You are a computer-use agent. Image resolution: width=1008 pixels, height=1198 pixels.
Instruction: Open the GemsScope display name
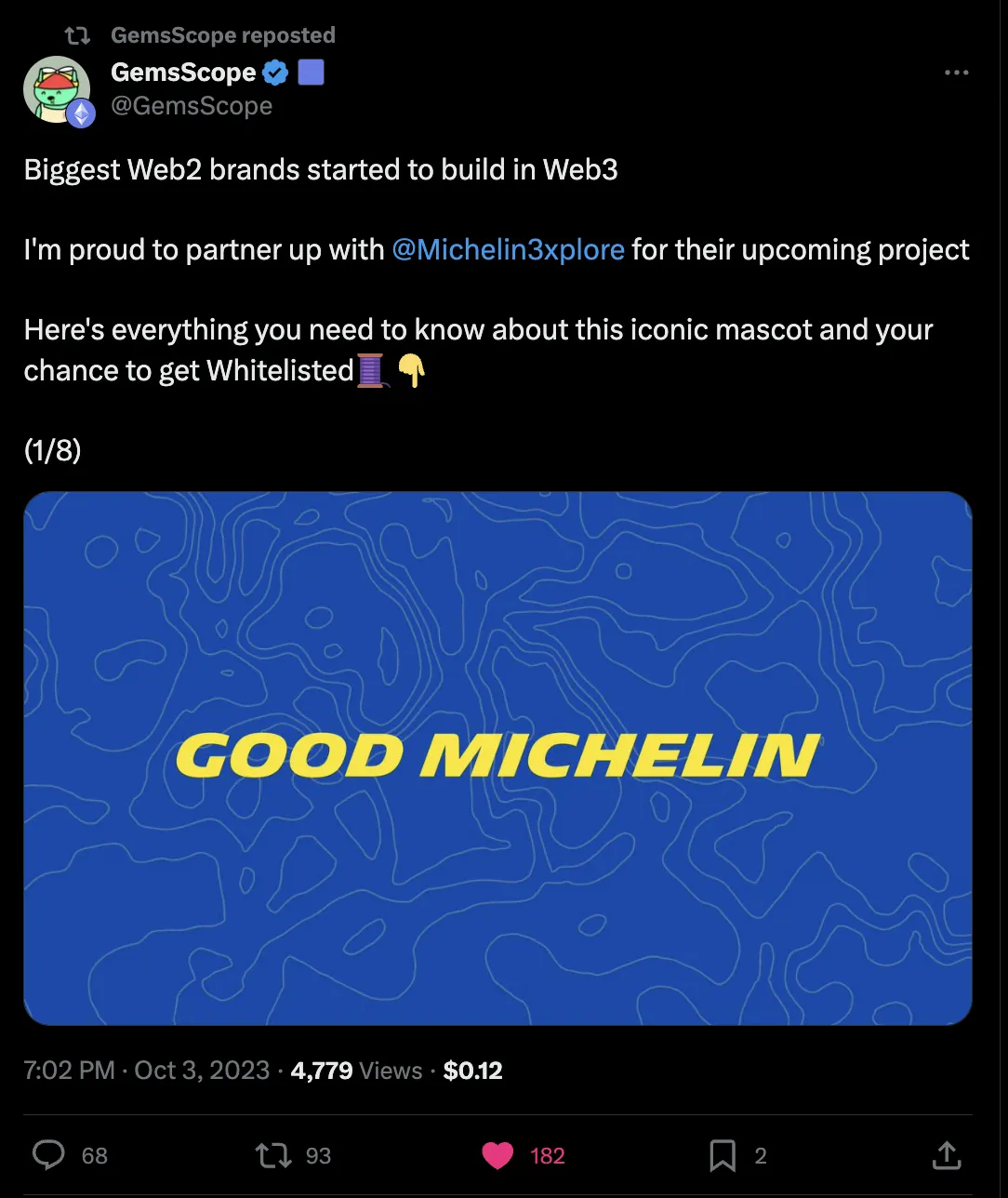[183, 72]
